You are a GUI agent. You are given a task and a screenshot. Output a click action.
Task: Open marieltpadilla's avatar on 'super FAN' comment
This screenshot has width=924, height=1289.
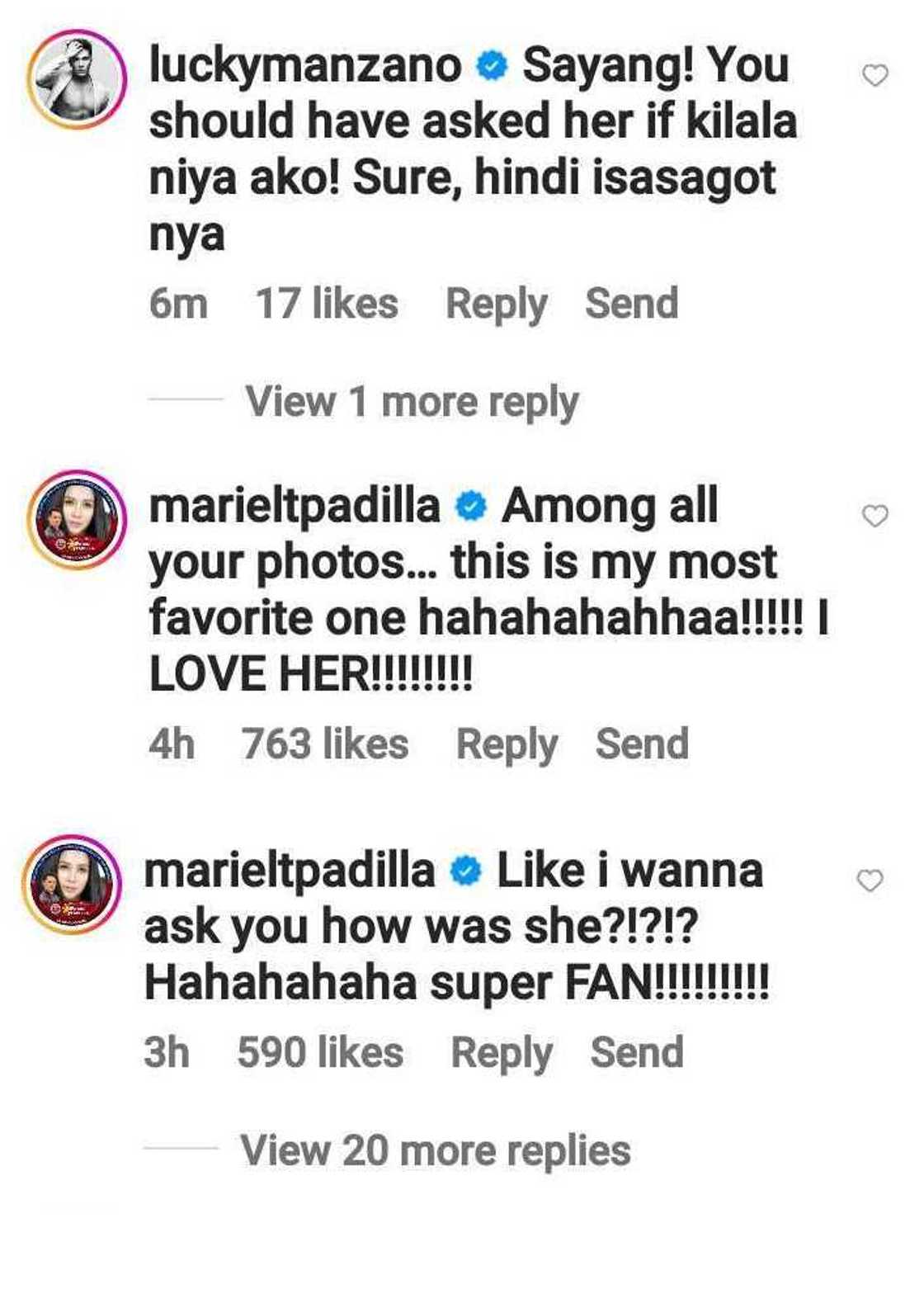point(72,884)
